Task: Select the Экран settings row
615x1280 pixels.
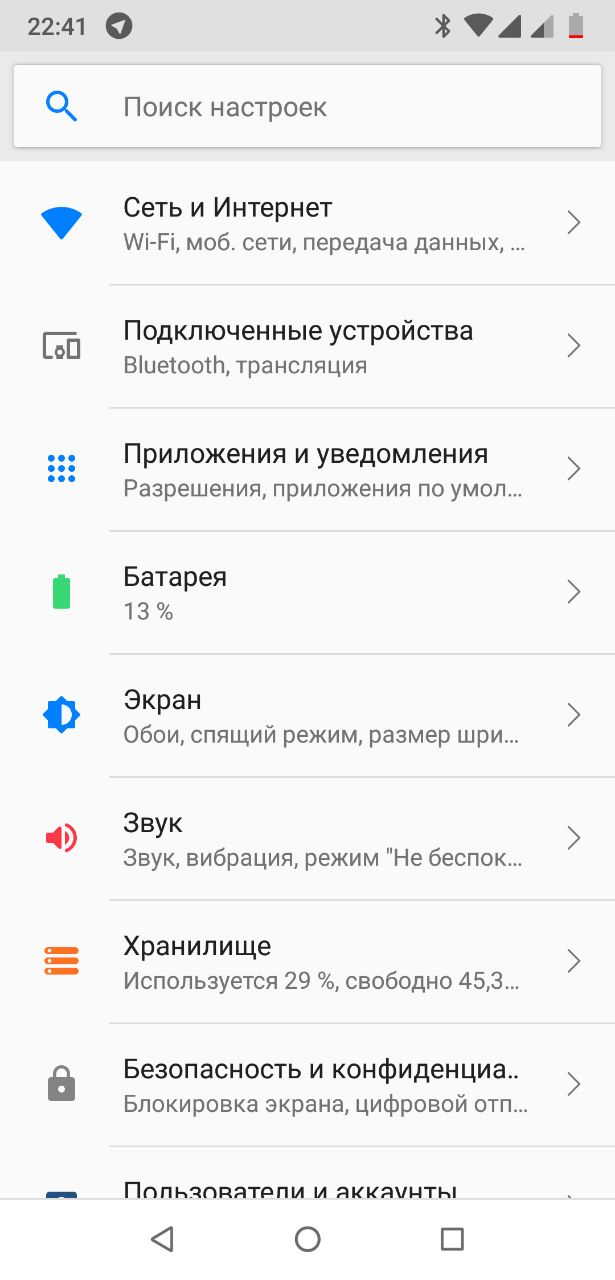Action: pos(307,715)
